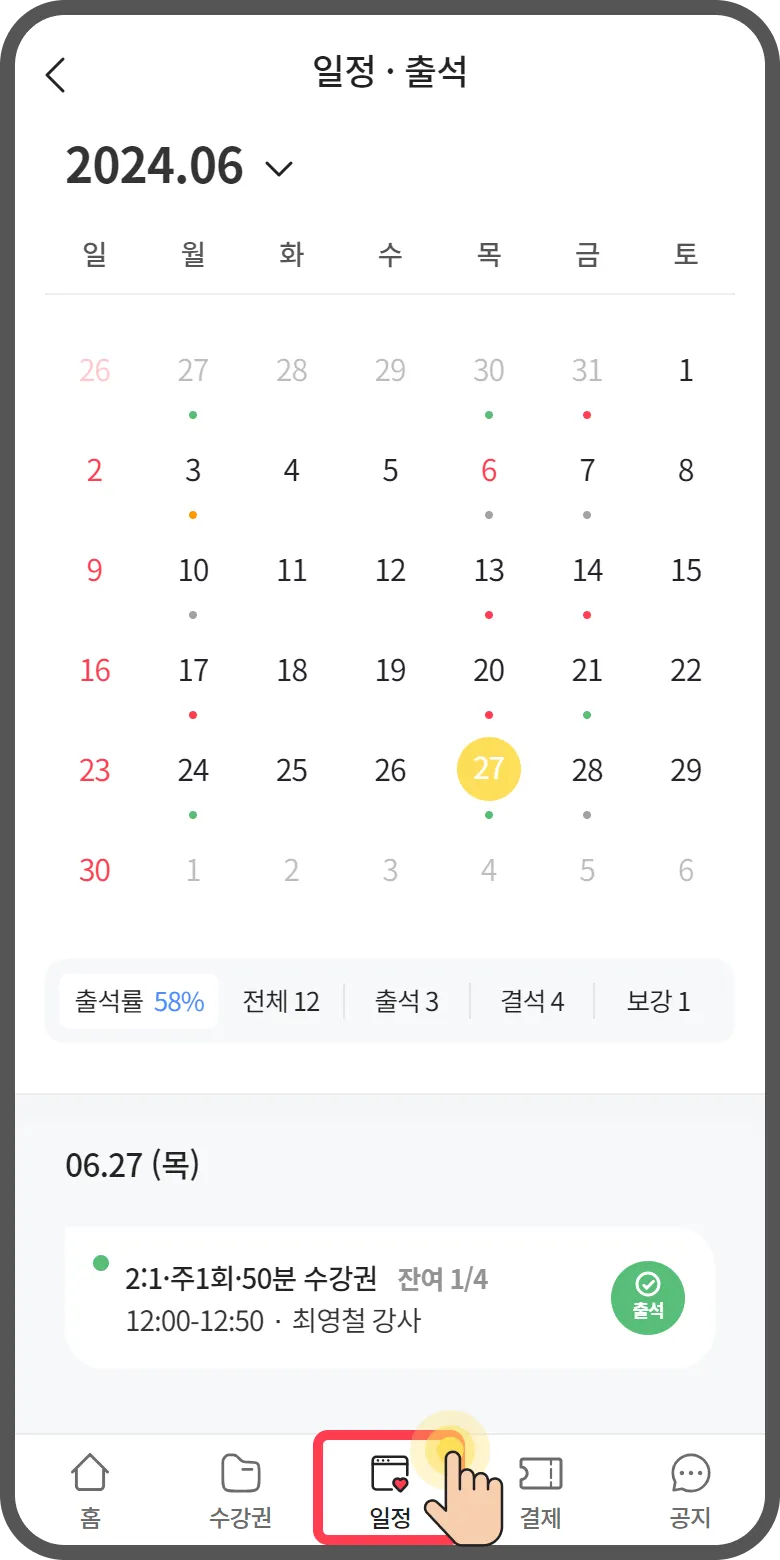
Task: Select June 3 on the calendar
Action: pyautogui.click(x=193, y=470)
